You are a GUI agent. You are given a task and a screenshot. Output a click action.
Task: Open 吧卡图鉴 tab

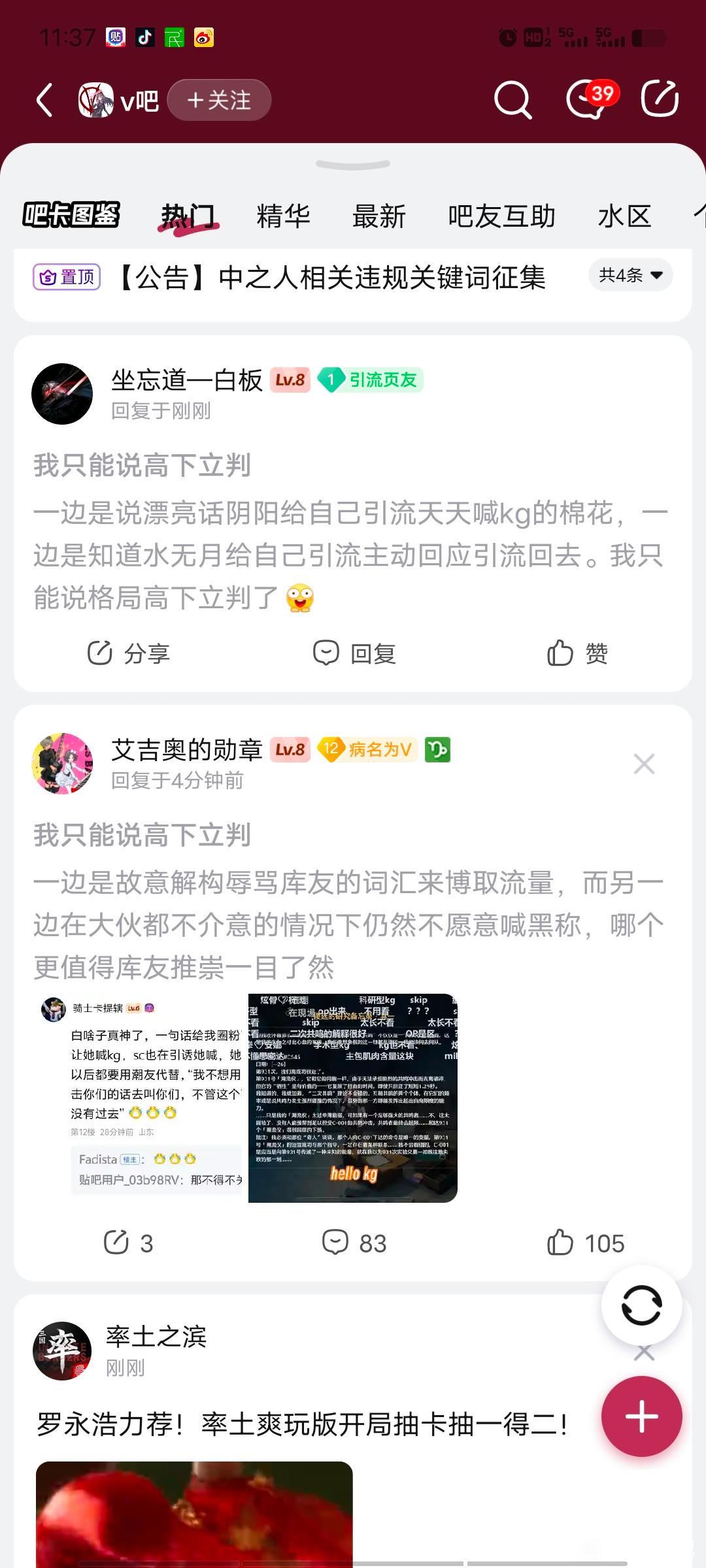[71, 215]
